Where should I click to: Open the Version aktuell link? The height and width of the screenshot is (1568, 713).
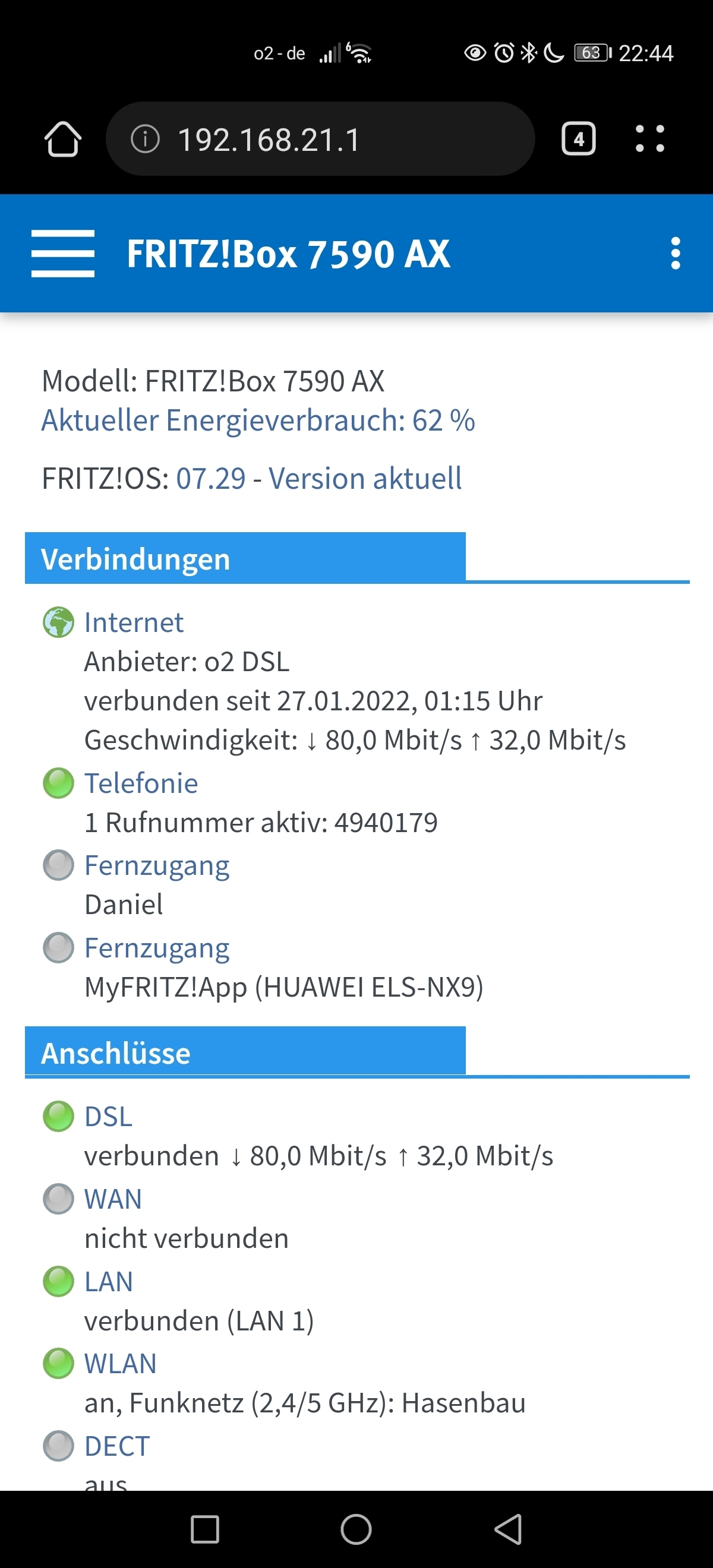tap(365, 479)
